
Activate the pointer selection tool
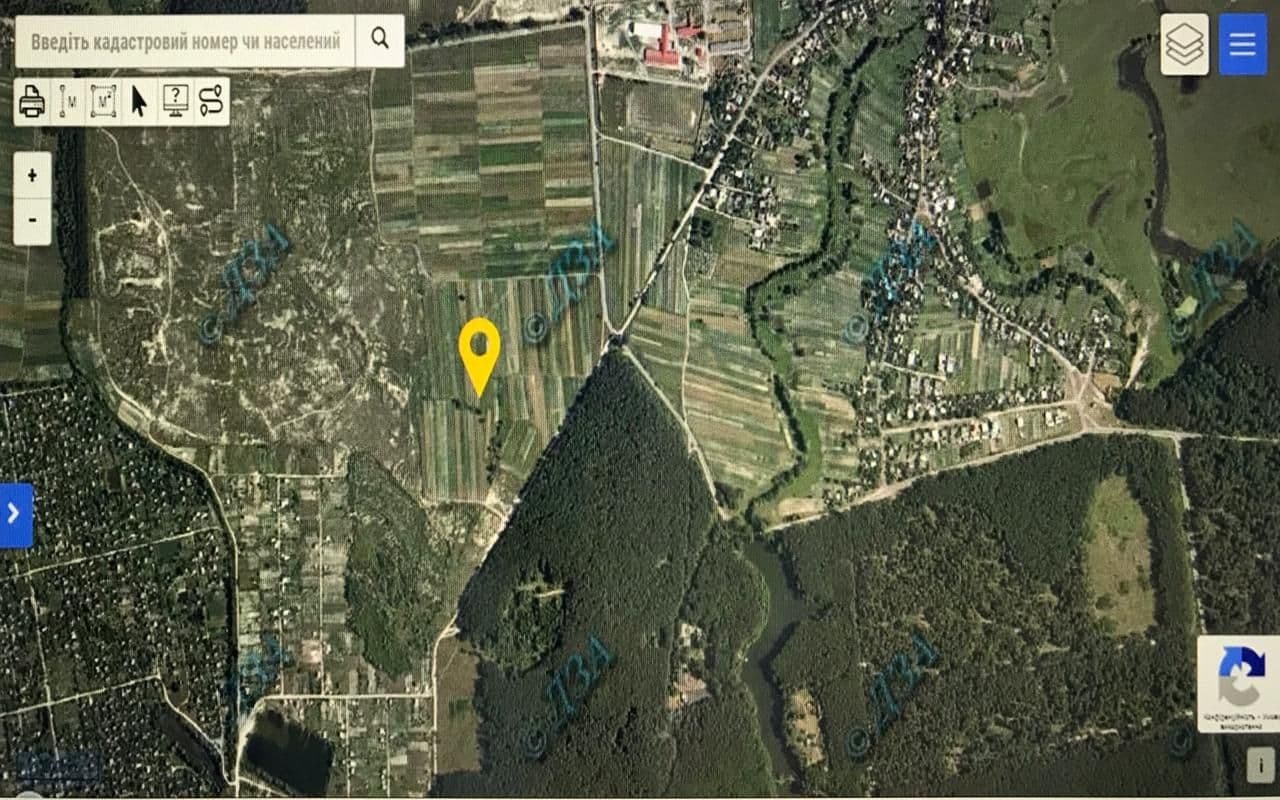click(139, 101)
